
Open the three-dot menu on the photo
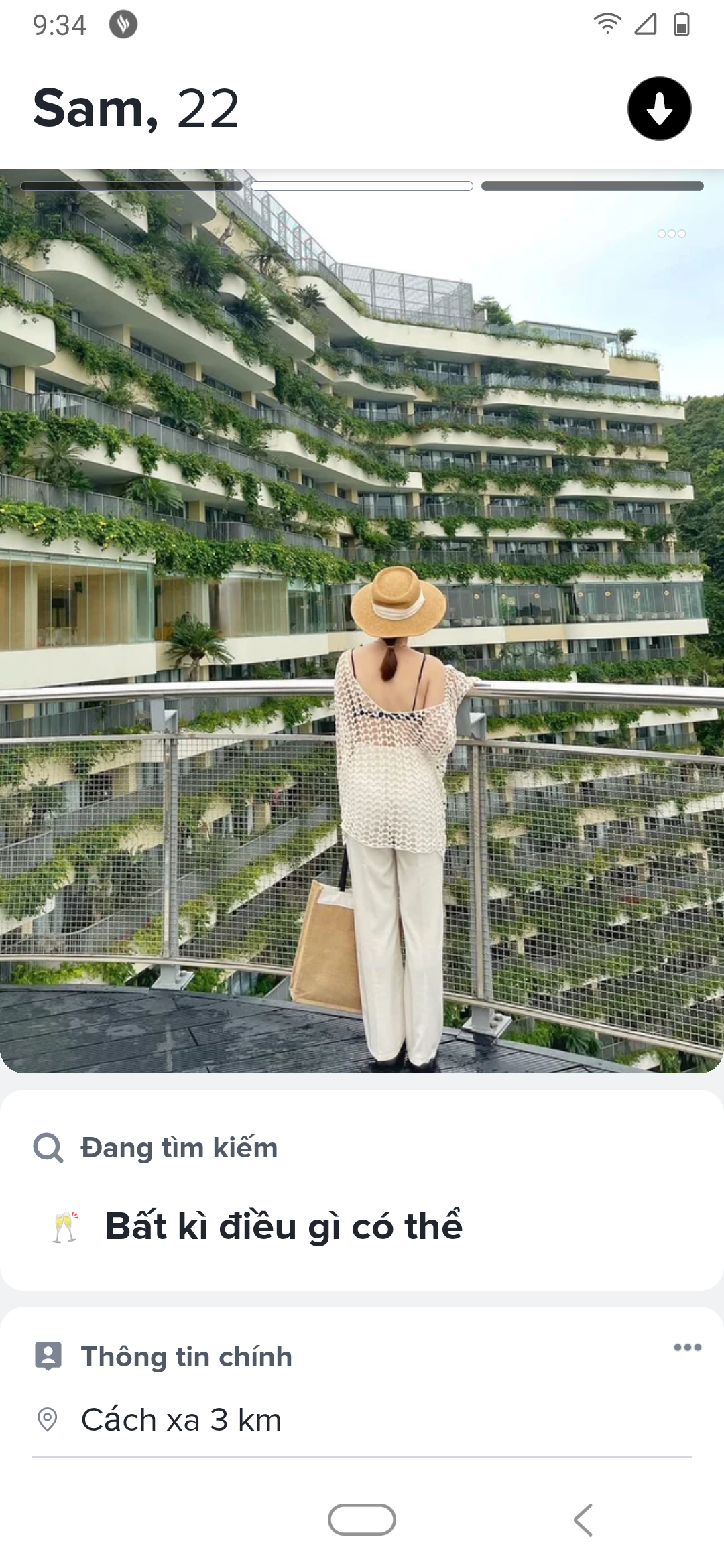(671, 233)
